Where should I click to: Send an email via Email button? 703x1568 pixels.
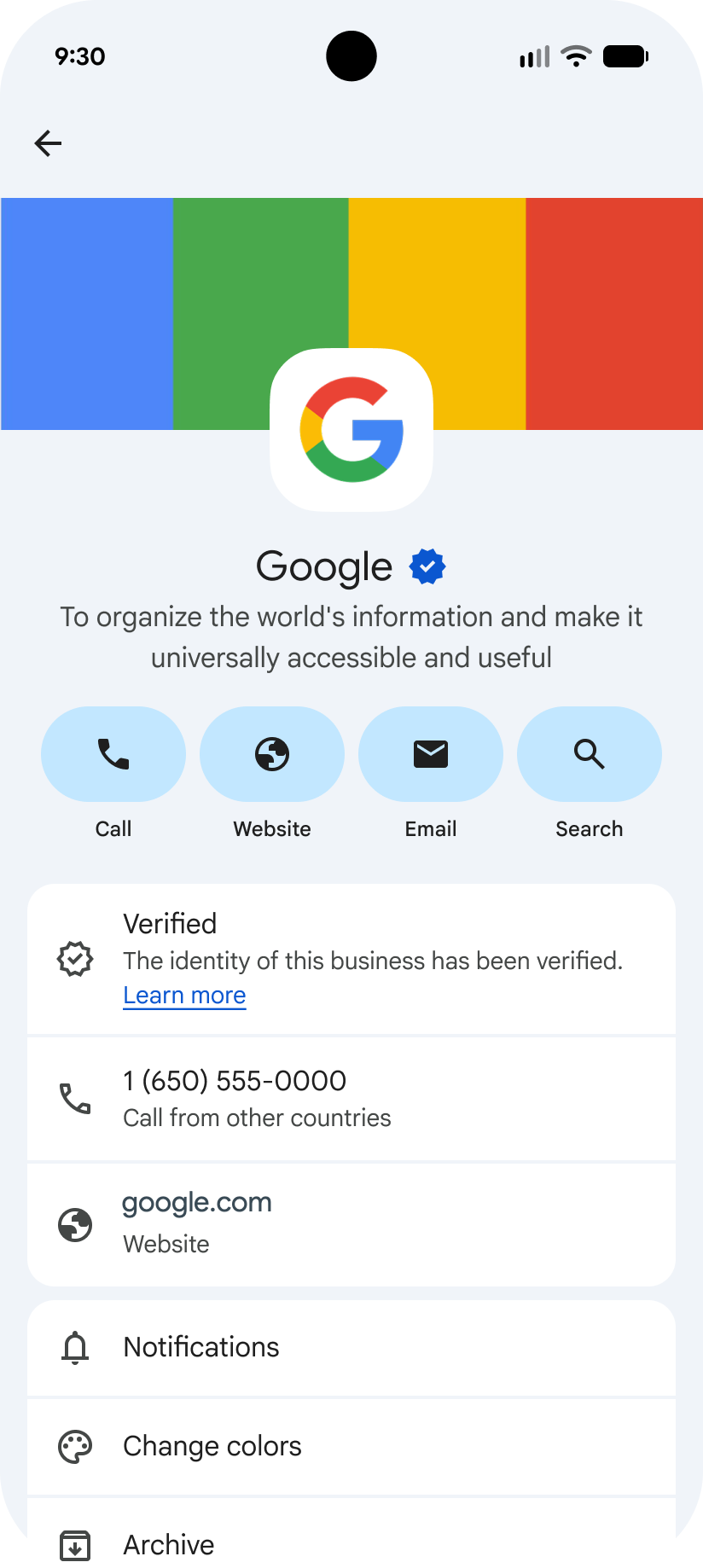(431, 754)
